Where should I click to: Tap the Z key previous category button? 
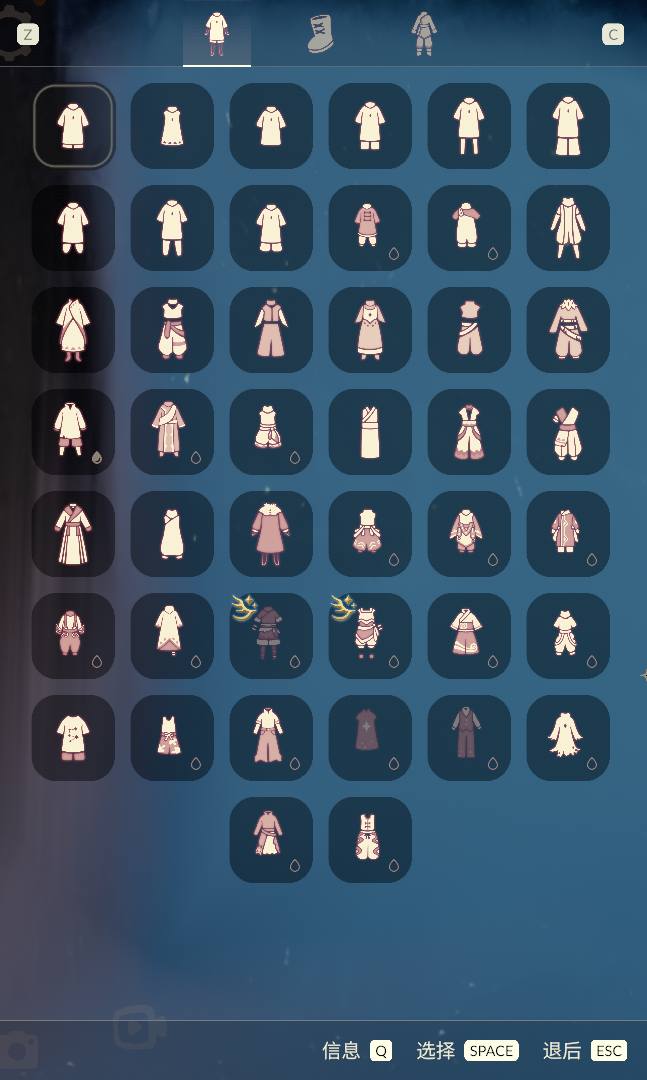tap(27, 35)
